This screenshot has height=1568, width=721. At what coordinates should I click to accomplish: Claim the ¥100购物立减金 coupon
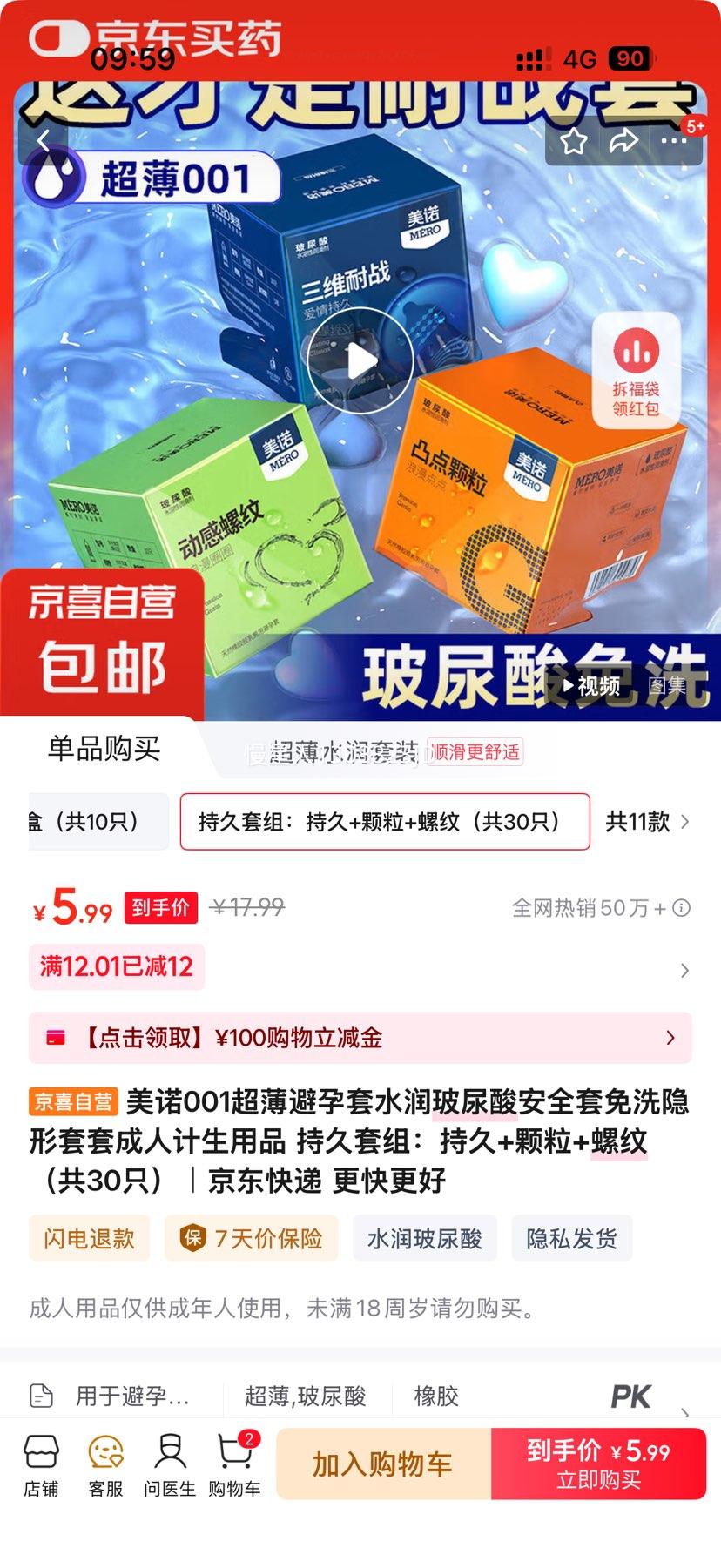pos(360,1038)
